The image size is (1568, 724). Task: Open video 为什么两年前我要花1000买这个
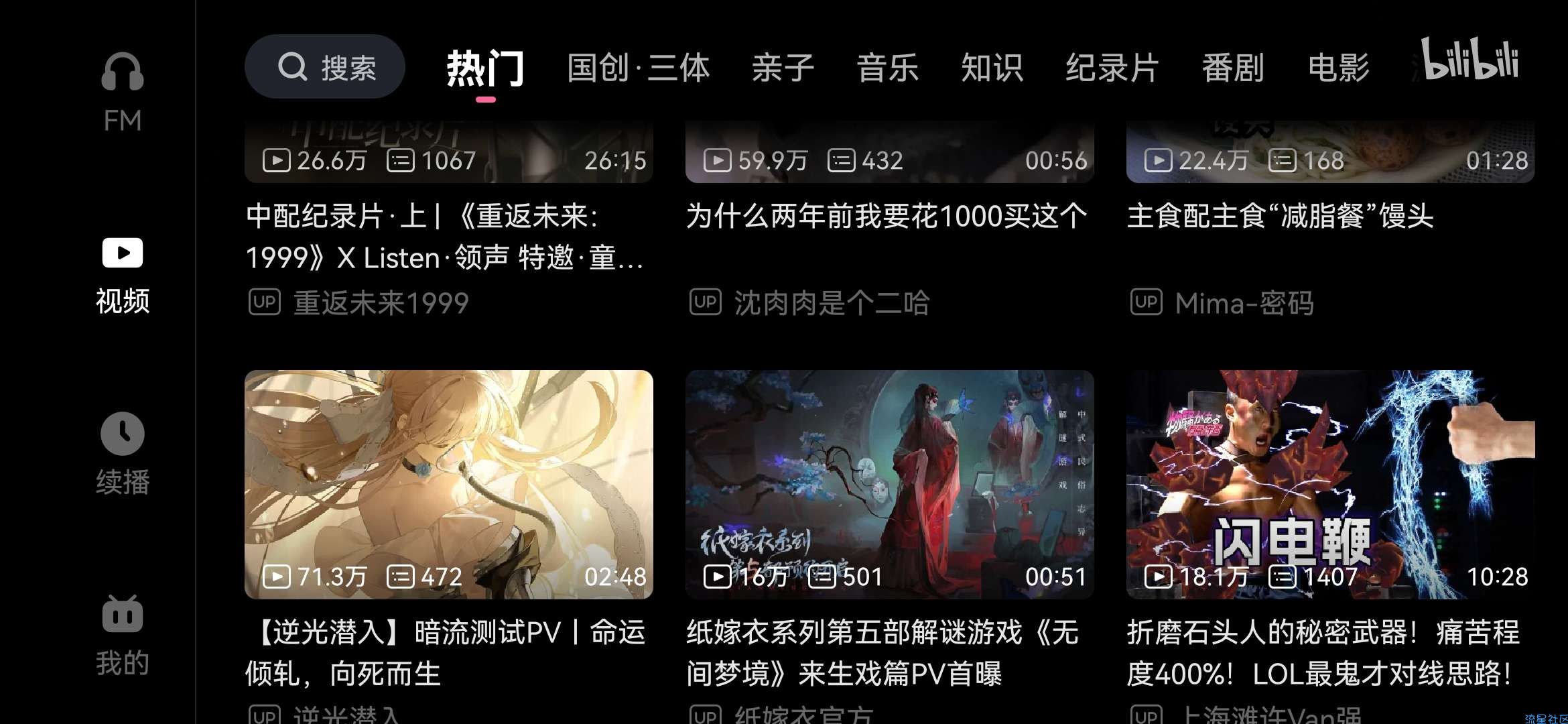coord(887,216)
